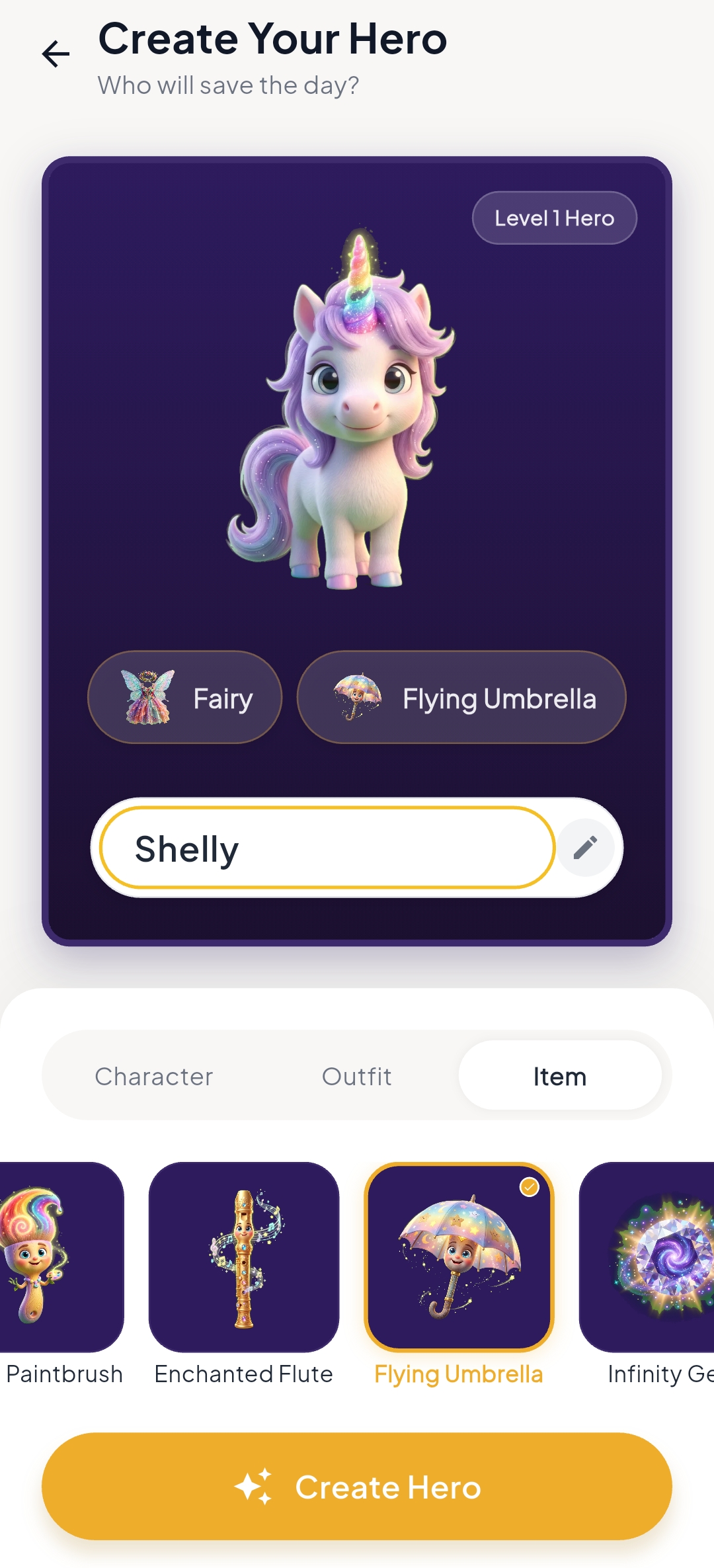Open the Fairy outfit chip
This screenshot has width=714, height=1568.
185,697
